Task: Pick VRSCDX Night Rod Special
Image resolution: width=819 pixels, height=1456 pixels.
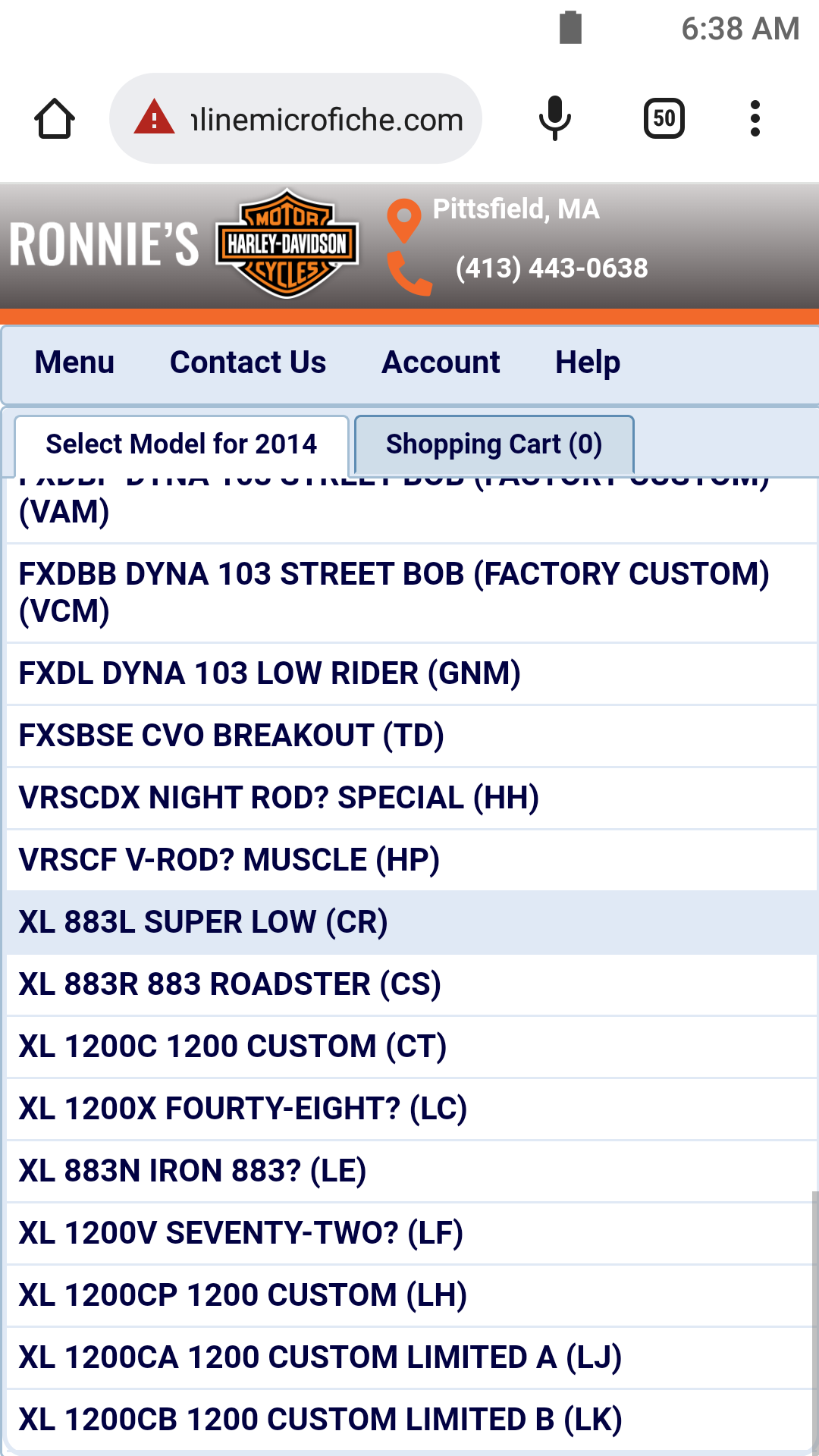Action: click(x=412, y=799)
